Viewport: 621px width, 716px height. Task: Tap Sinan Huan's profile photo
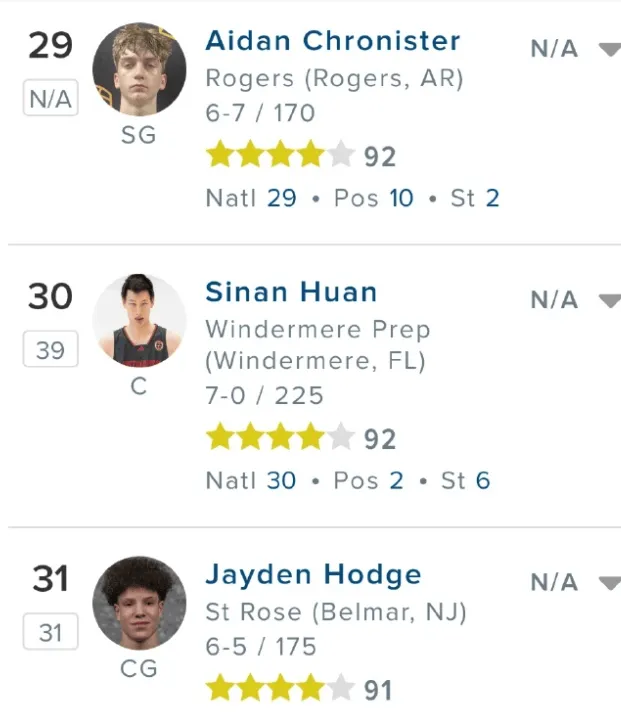click(139, 321)
